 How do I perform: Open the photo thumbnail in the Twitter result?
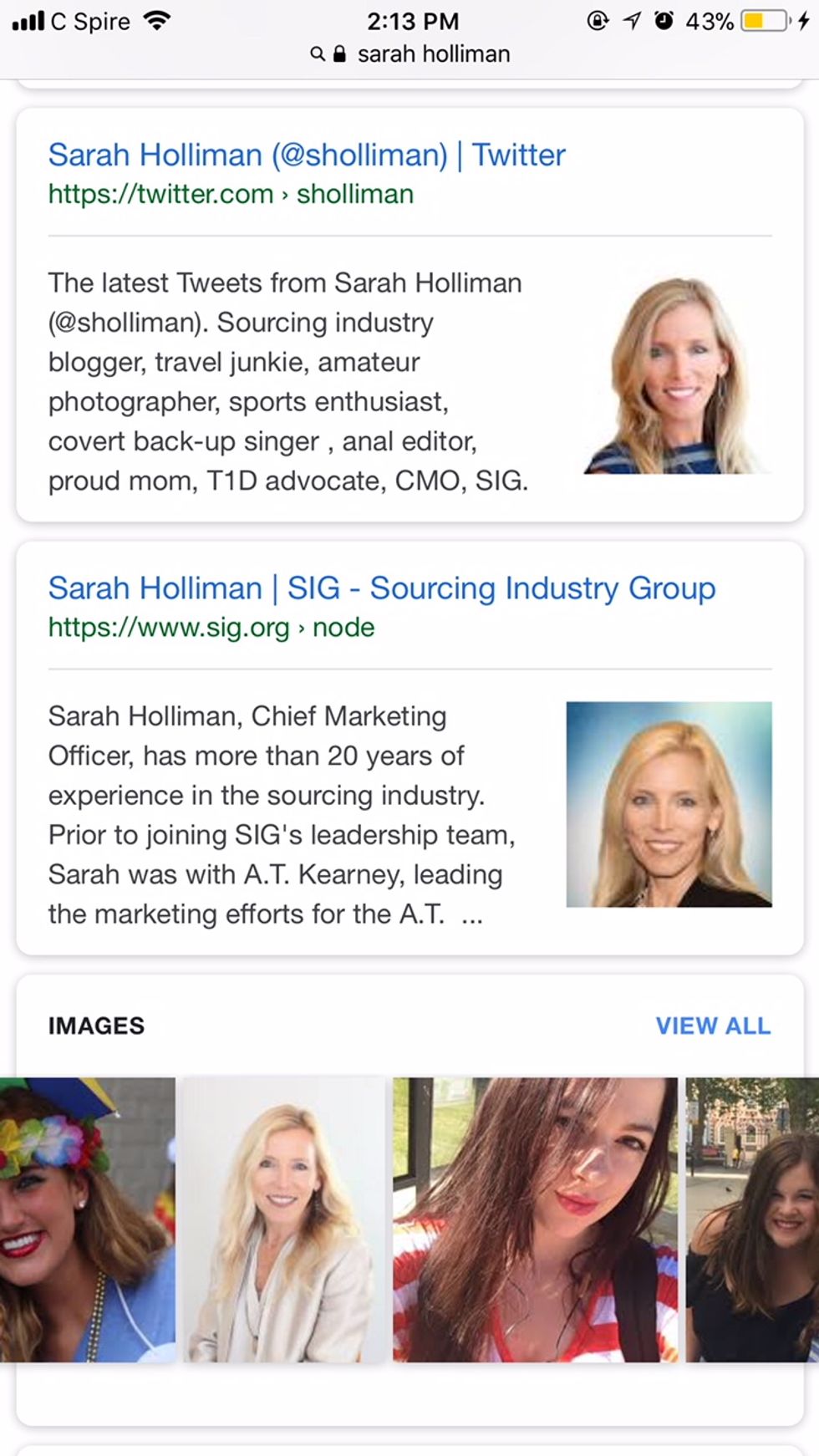pos(677,376)
